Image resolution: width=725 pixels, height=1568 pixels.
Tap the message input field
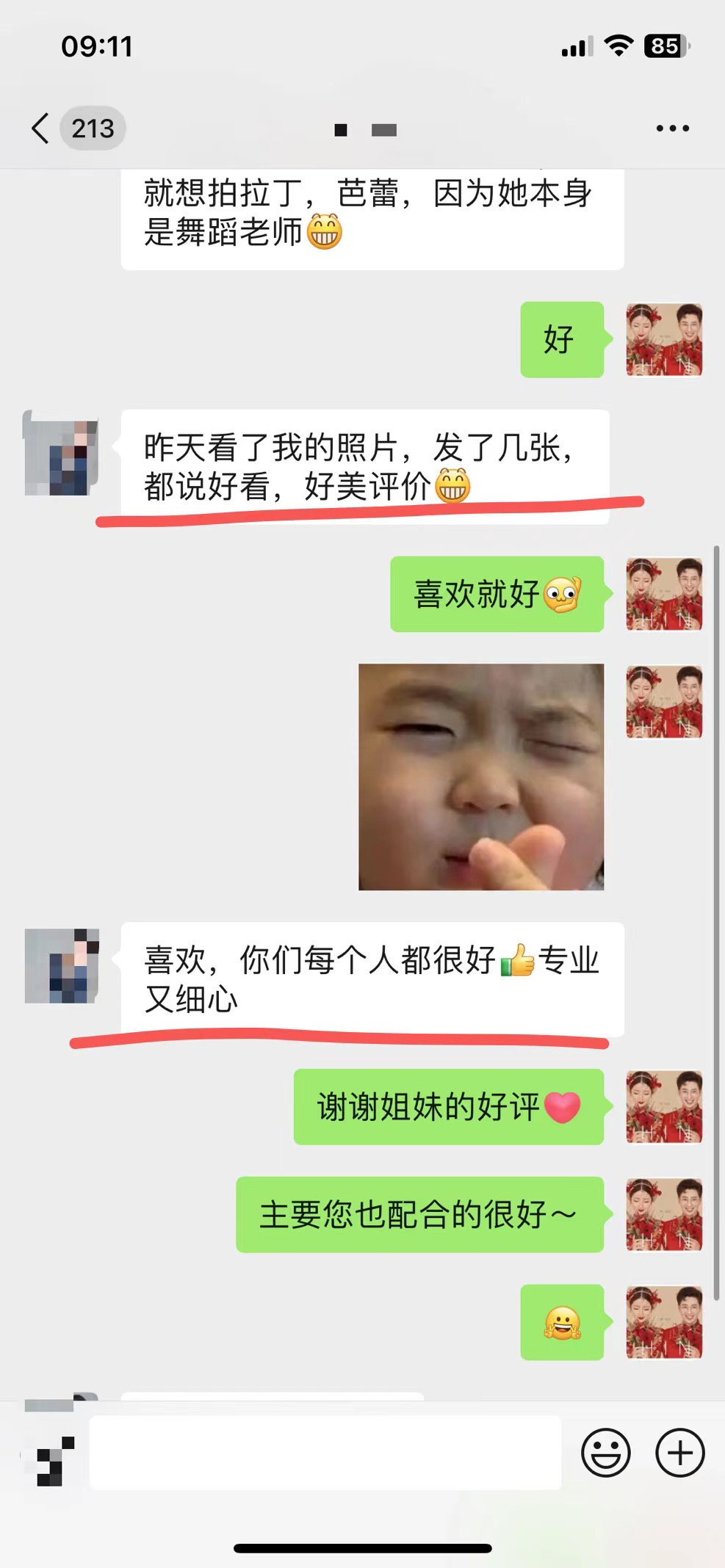325,1453
